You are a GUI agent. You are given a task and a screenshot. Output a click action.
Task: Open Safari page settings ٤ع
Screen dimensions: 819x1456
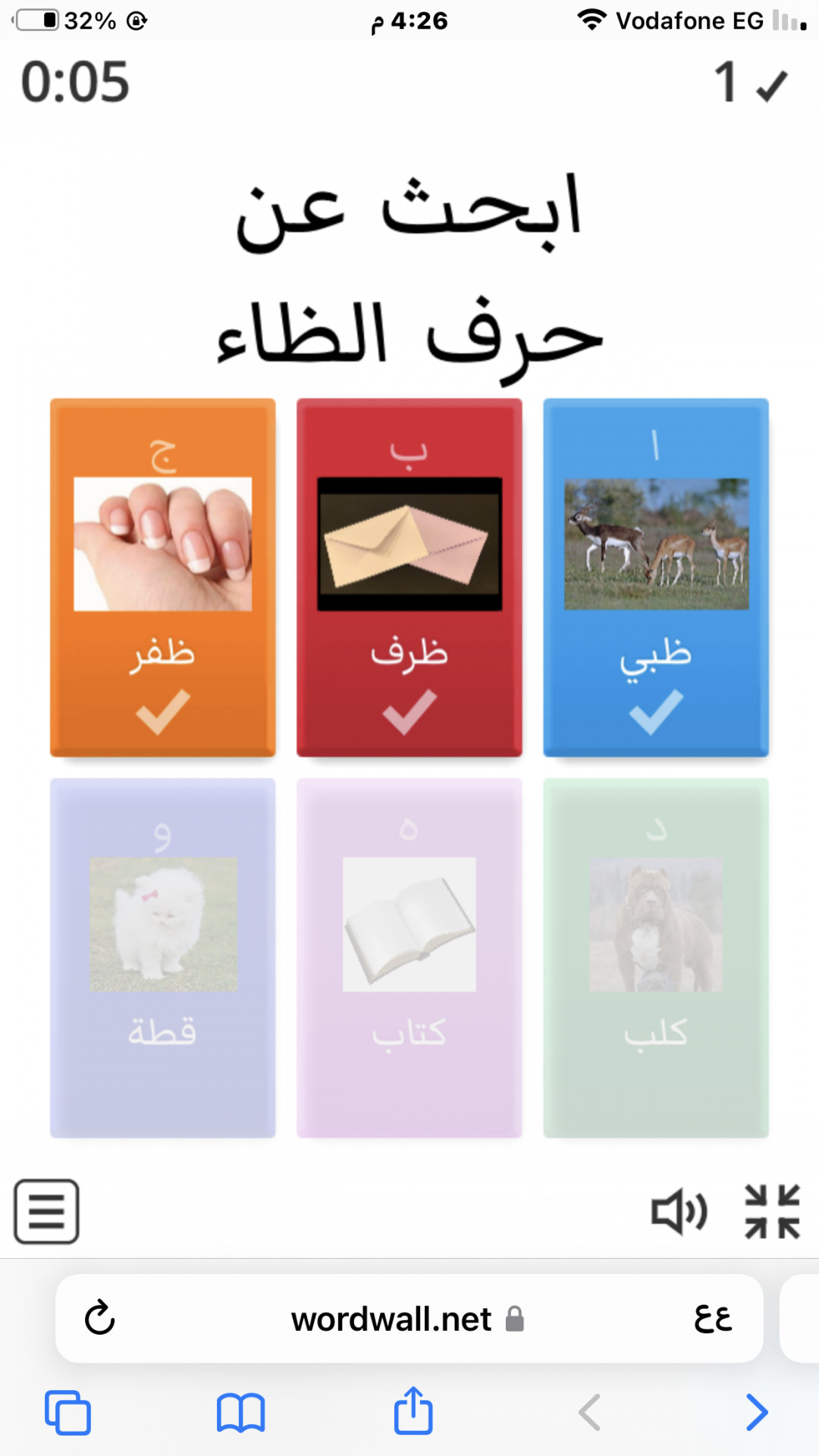click(713, 1318)
